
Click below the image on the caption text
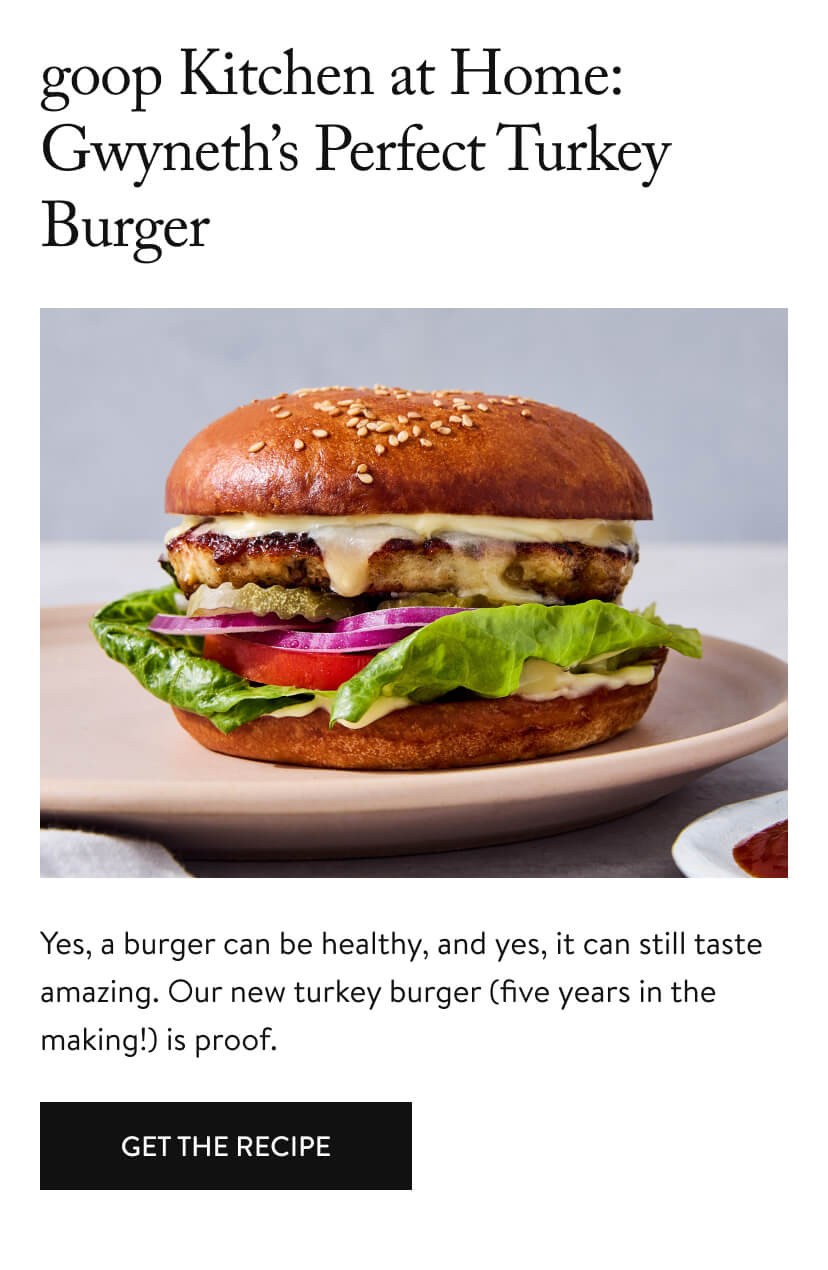[x=400, y=990]
